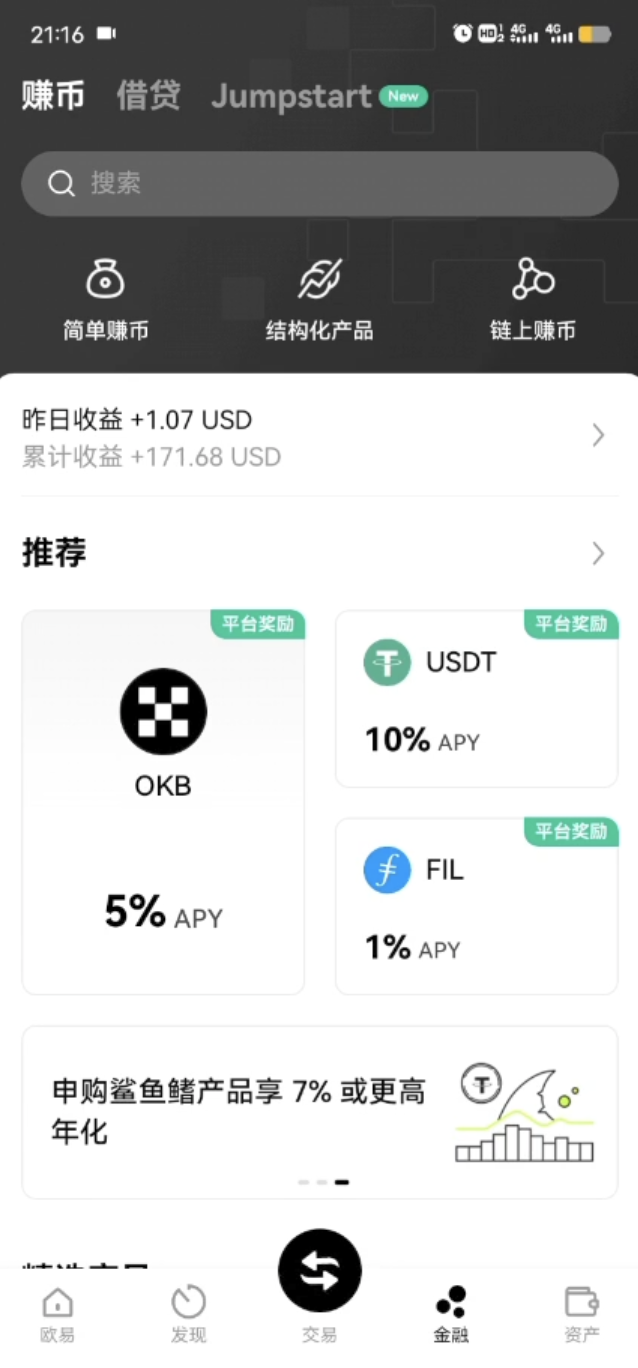Expand the 推荐 section arrow
The image size is (638, 1368).
pyautogui.click(x=598, y=553)
